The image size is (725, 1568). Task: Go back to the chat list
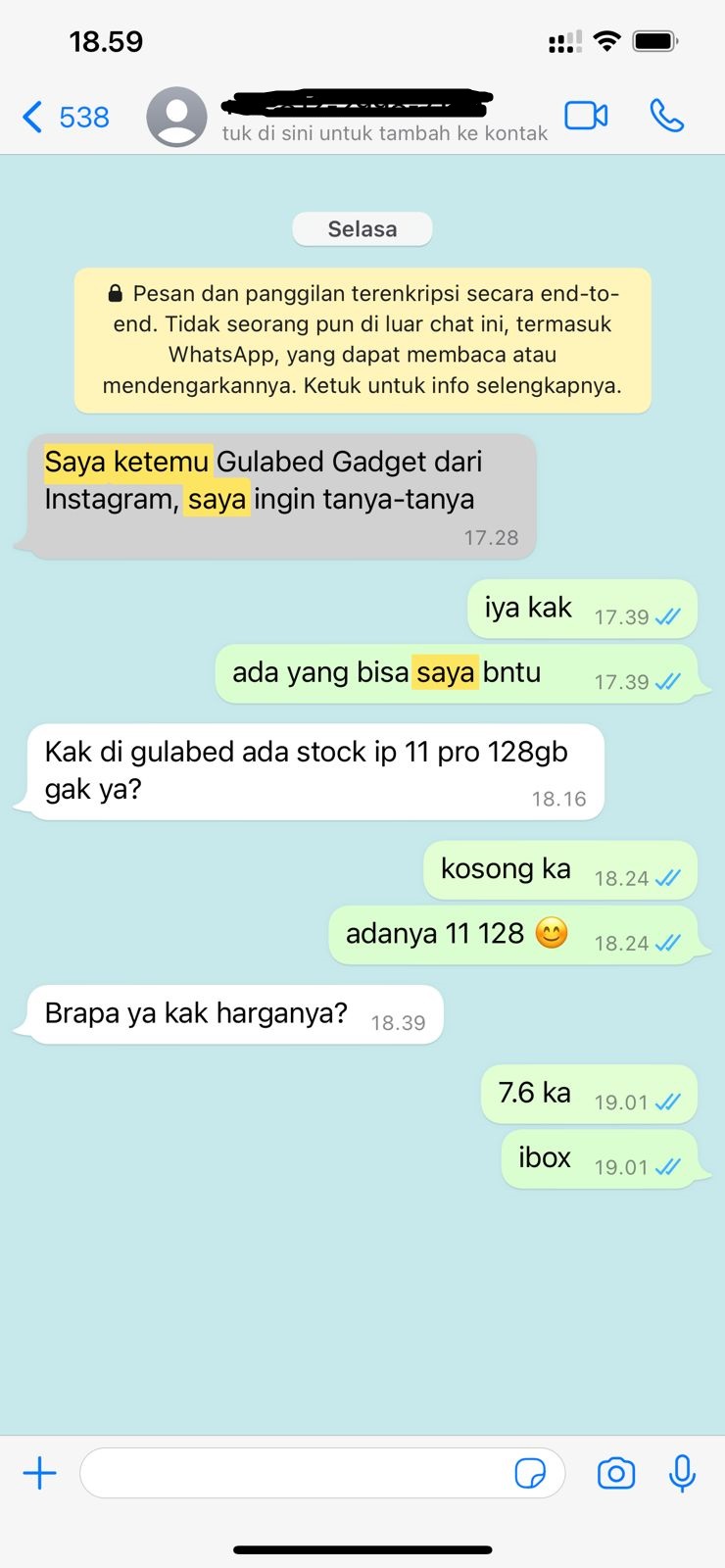pos(63,117)
